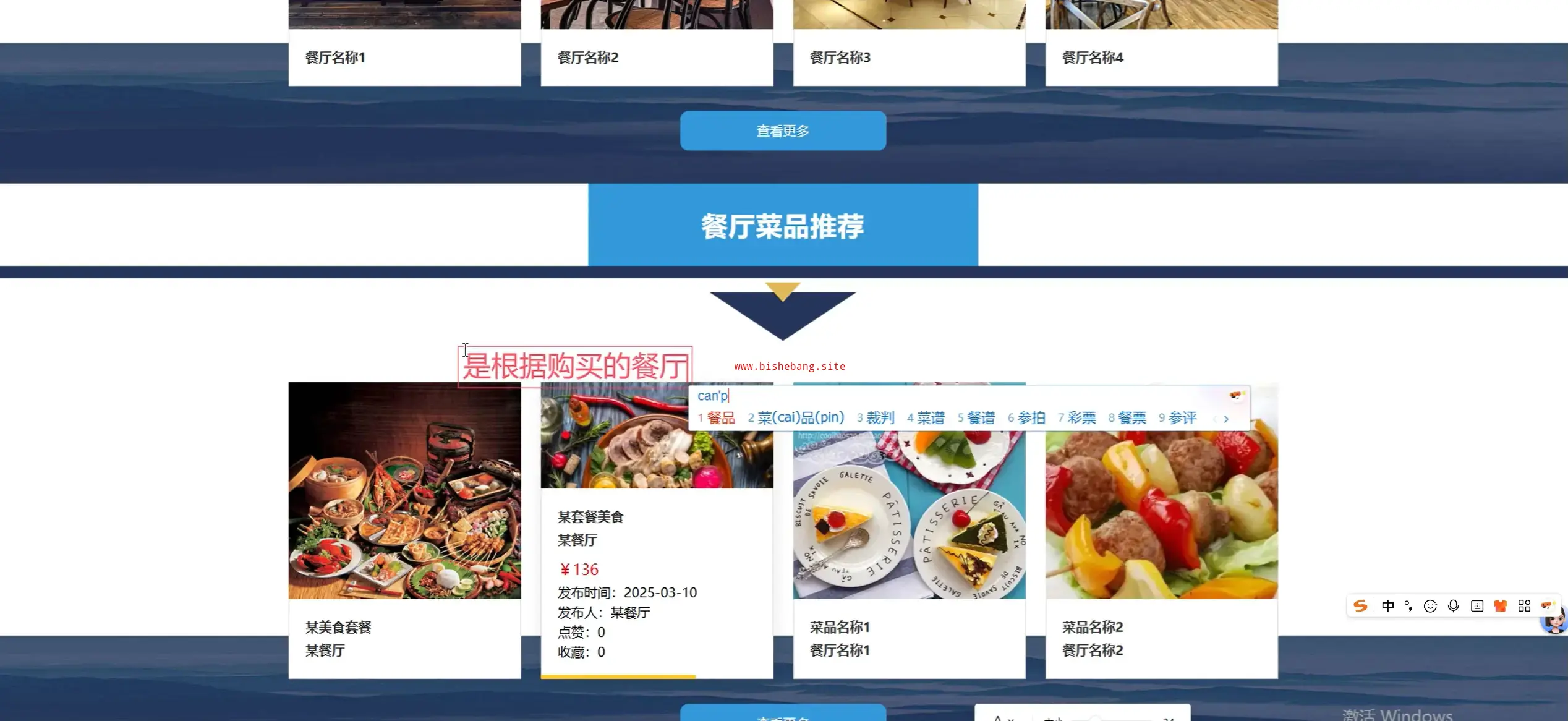Open the 餐厅名称3 restaurant card
1568x721 pixels.
909,57
